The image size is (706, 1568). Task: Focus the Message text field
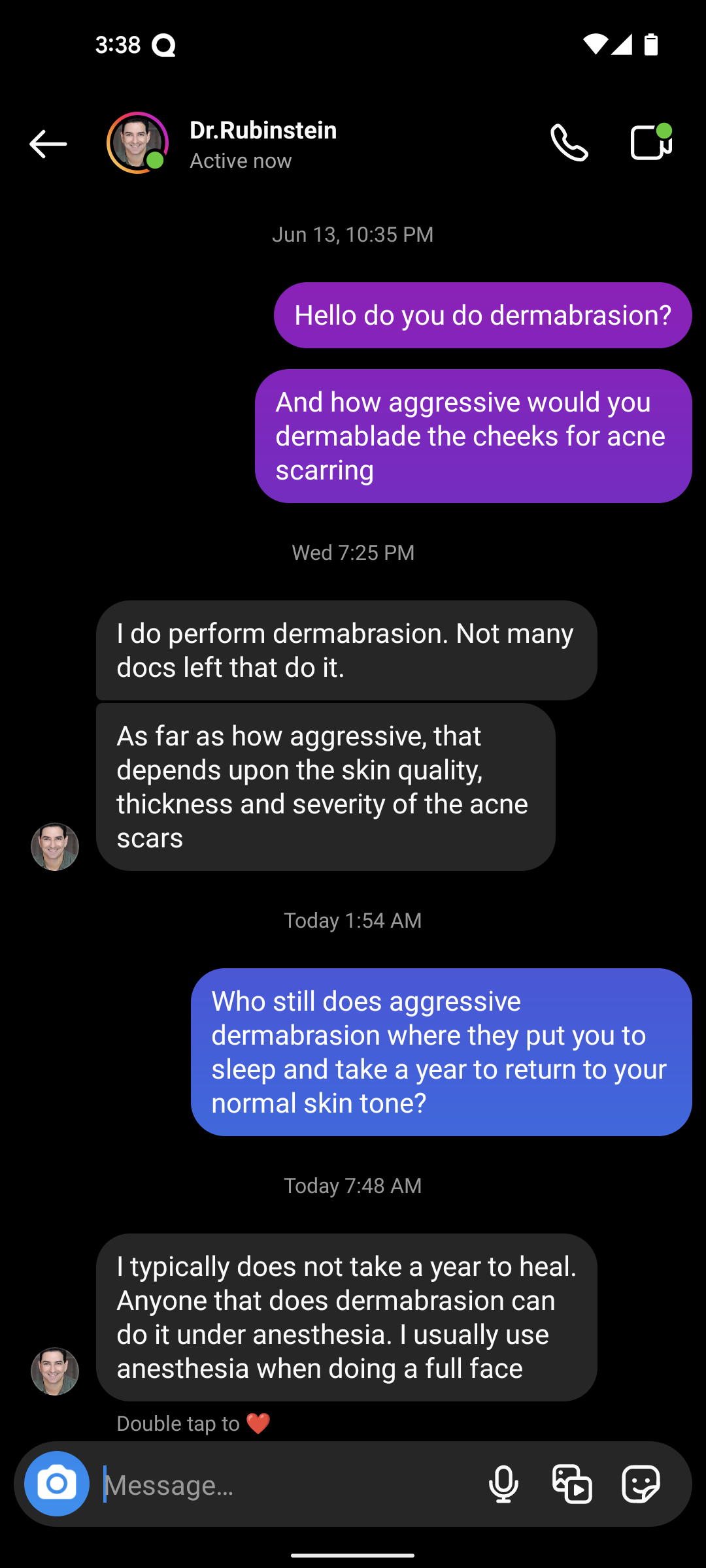[x=288, y=1485]
